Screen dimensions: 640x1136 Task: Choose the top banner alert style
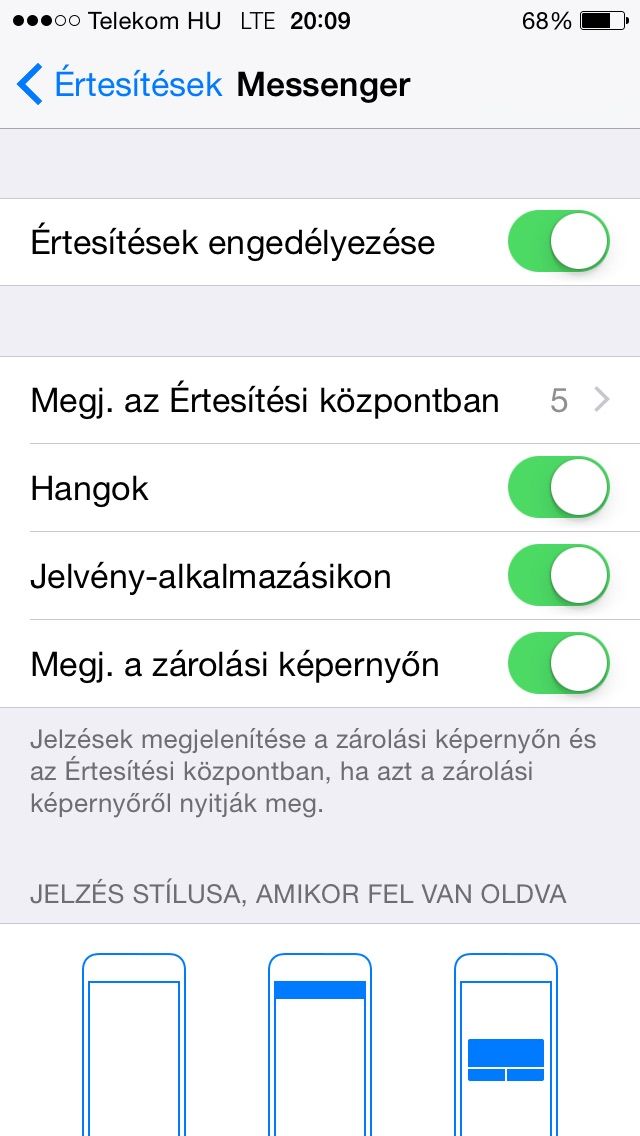pos(320,1044)
